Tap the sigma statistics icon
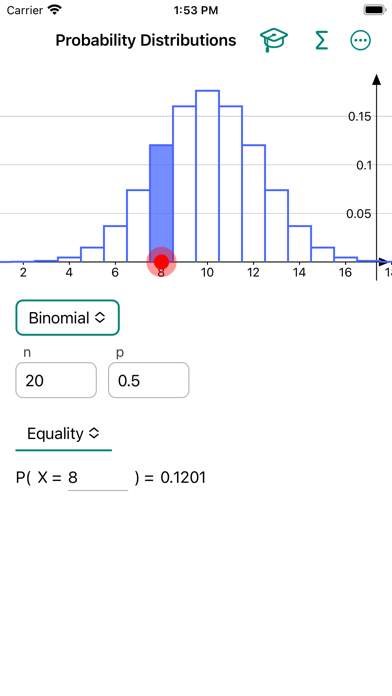Viewport: 392px width, 696px height. coord(321,40)
